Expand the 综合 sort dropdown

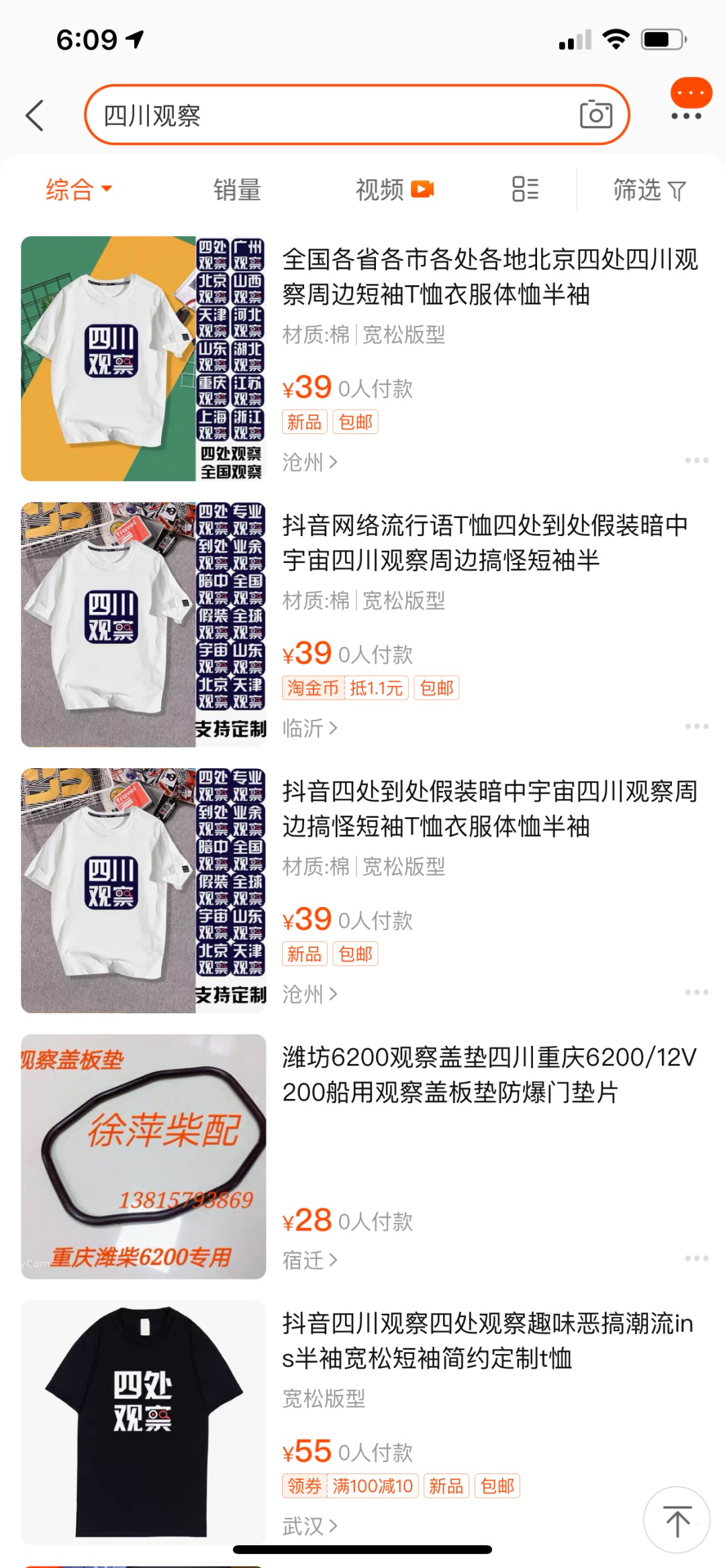tap(79, 190)
